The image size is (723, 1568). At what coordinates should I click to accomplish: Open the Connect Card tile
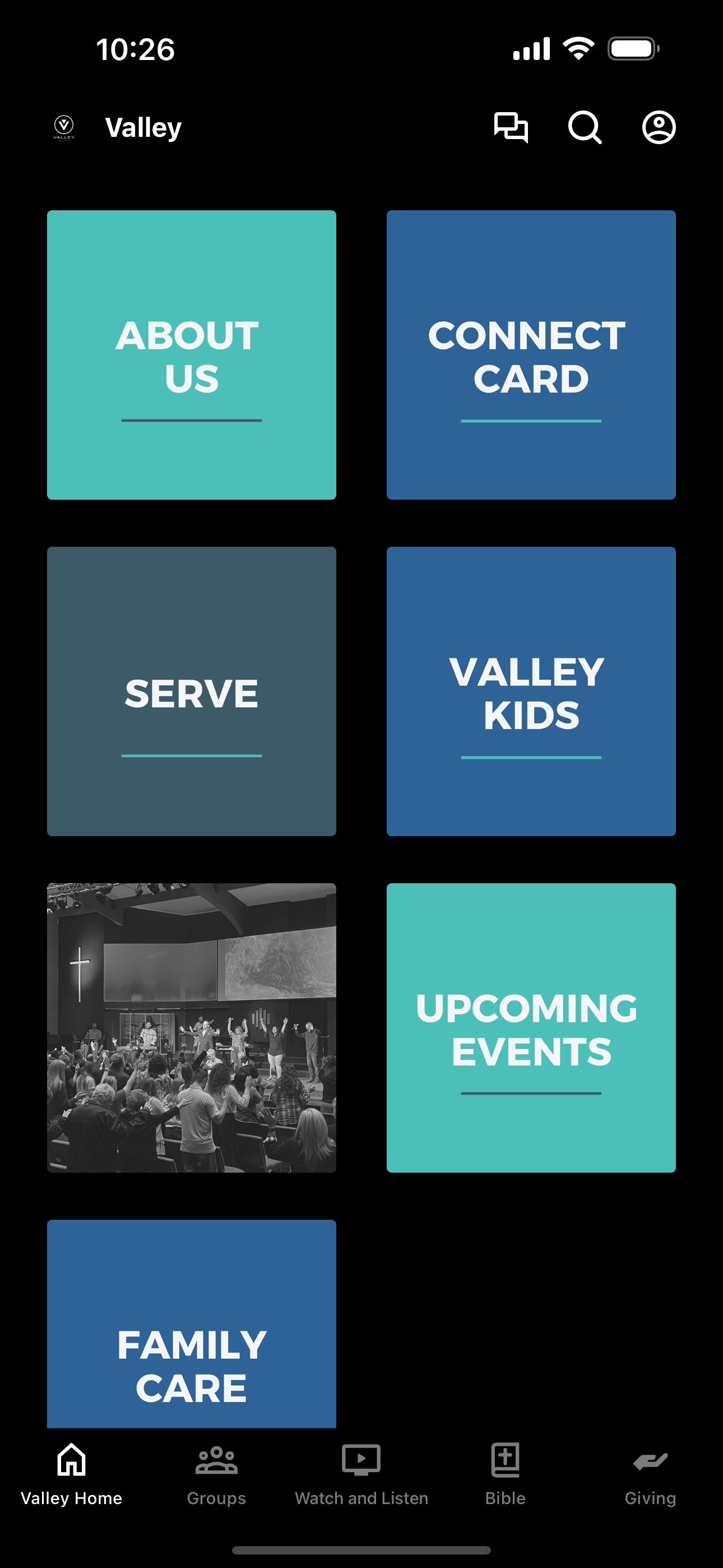click(531, 355)
